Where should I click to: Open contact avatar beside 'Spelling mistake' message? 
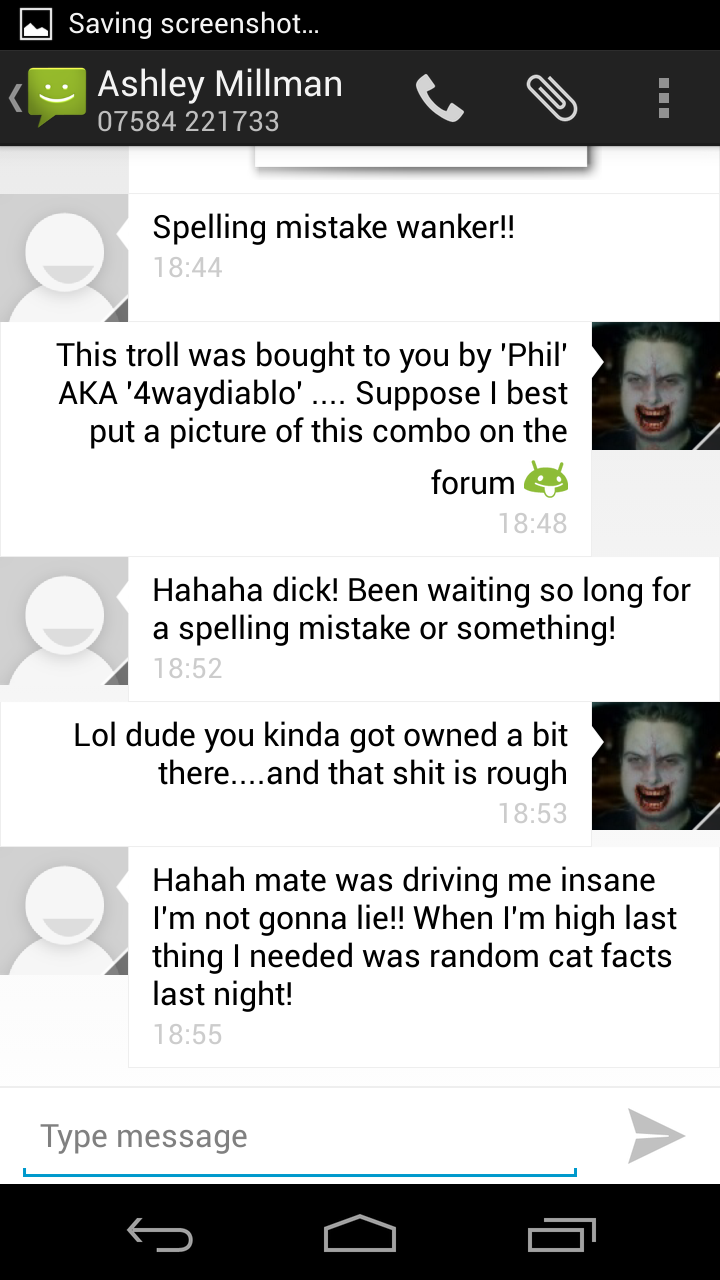pyautogui.click(x=64, y=258)
